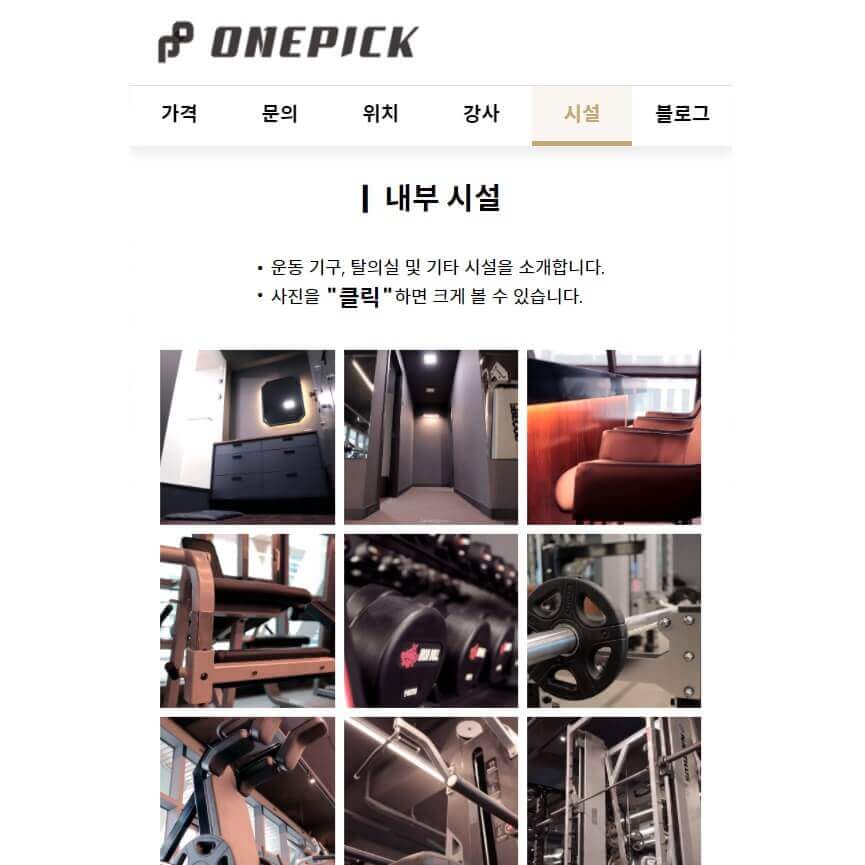View the power rack photo

pos(614,790)
